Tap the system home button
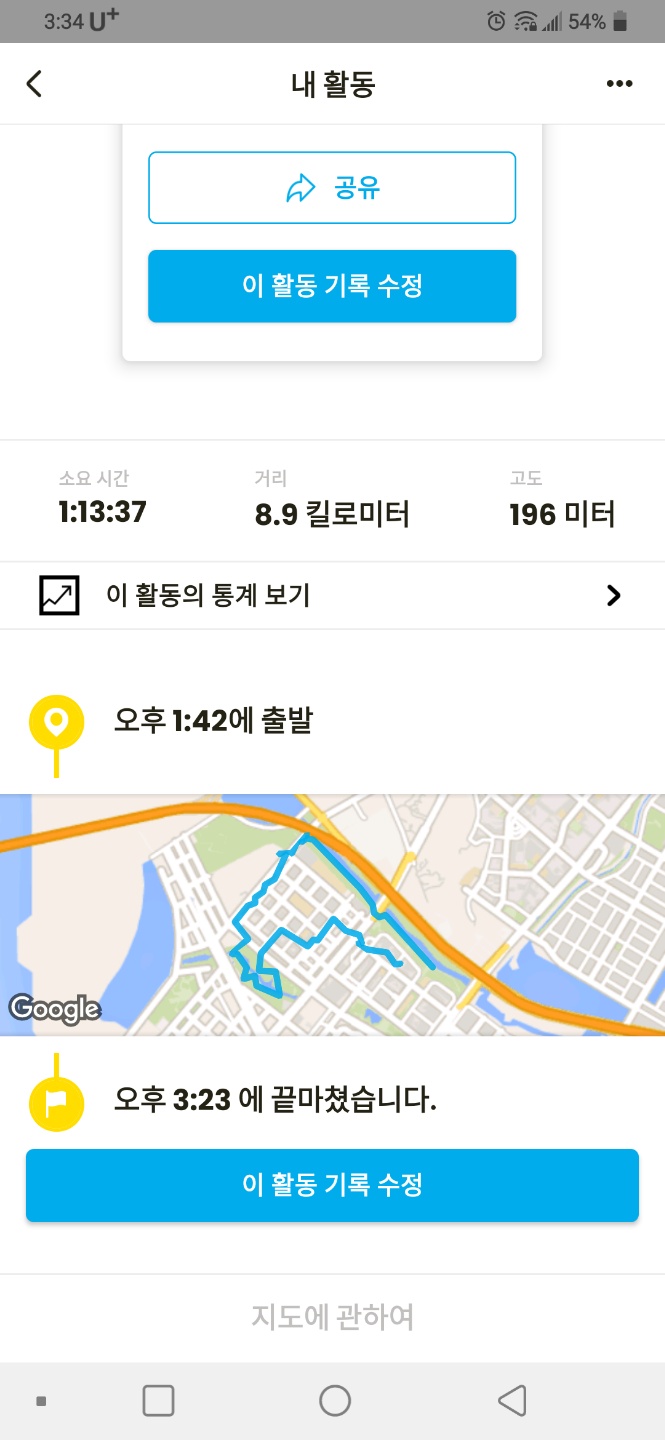Screen dimensions: 665x1440 tap(334, 1401)
